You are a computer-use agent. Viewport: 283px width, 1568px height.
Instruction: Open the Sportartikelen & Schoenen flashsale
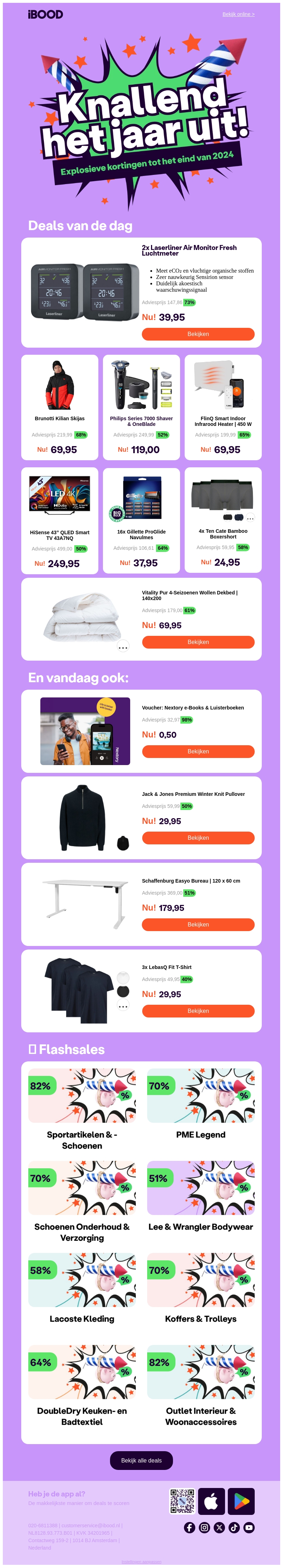click(82, 1109)
